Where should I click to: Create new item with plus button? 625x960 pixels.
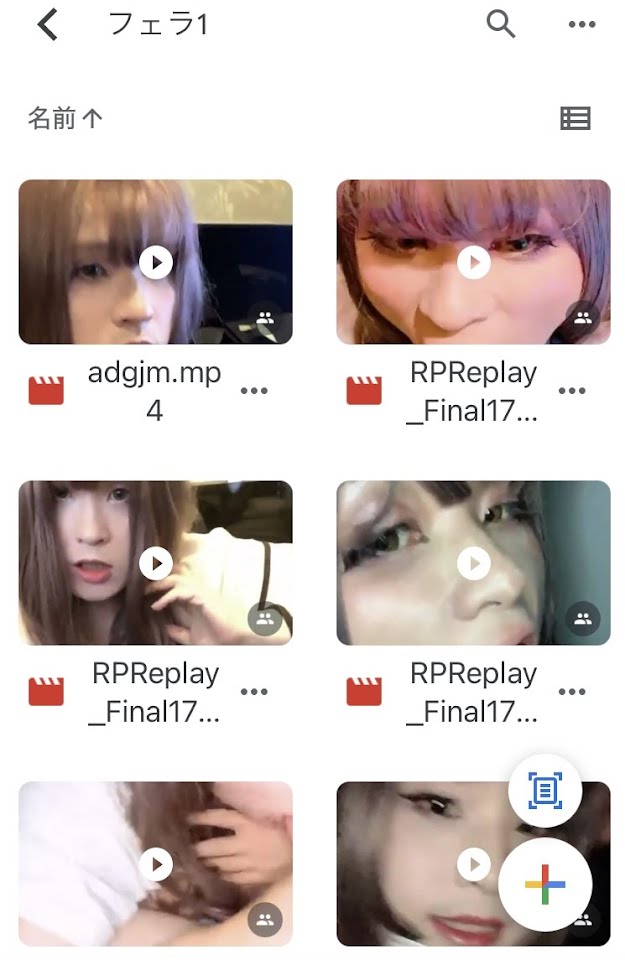545,885
